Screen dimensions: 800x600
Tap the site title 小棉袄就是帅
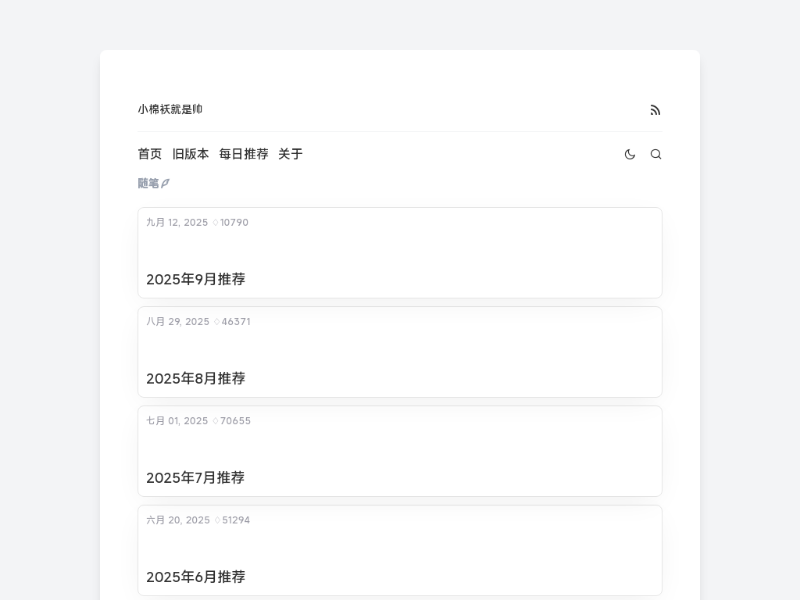170,110
